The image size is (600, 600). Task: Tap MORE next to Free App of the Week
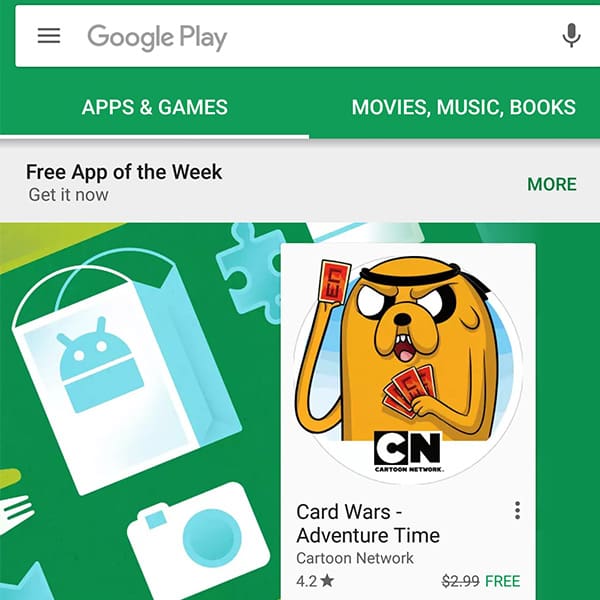[x=551, y=184]
